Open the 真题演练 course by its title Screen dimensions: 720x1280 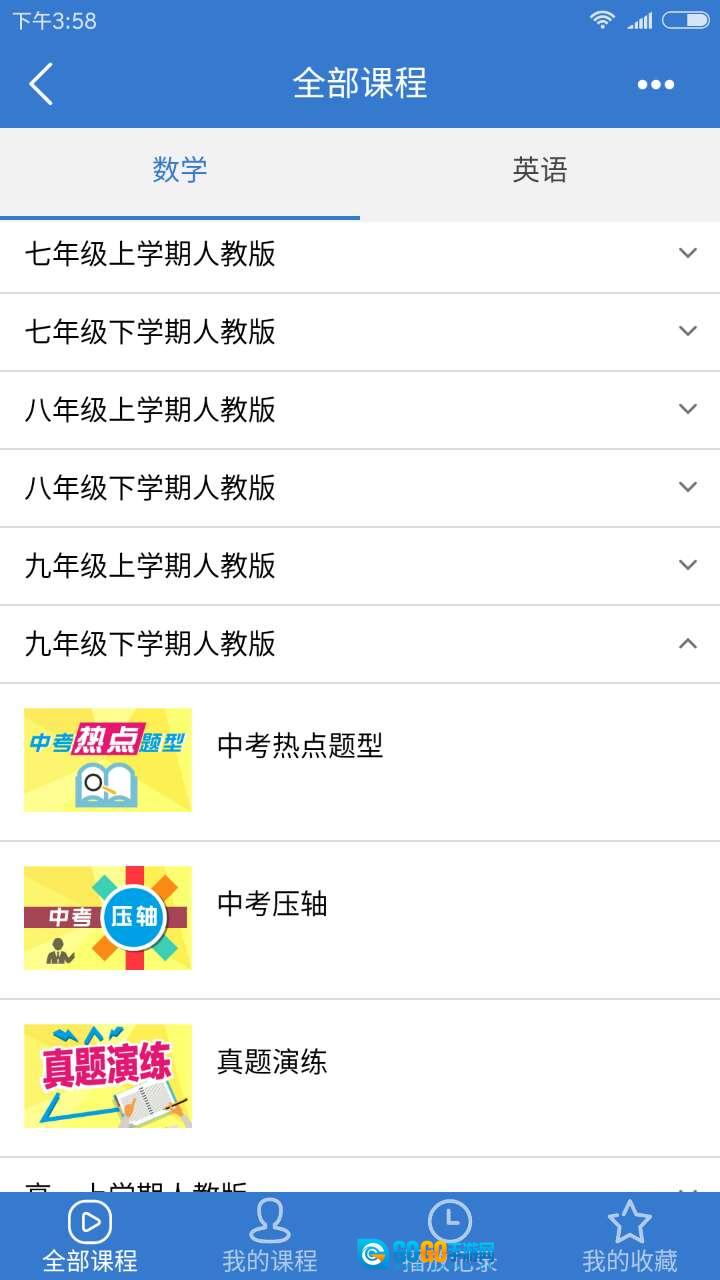(x=271, y=1062)
